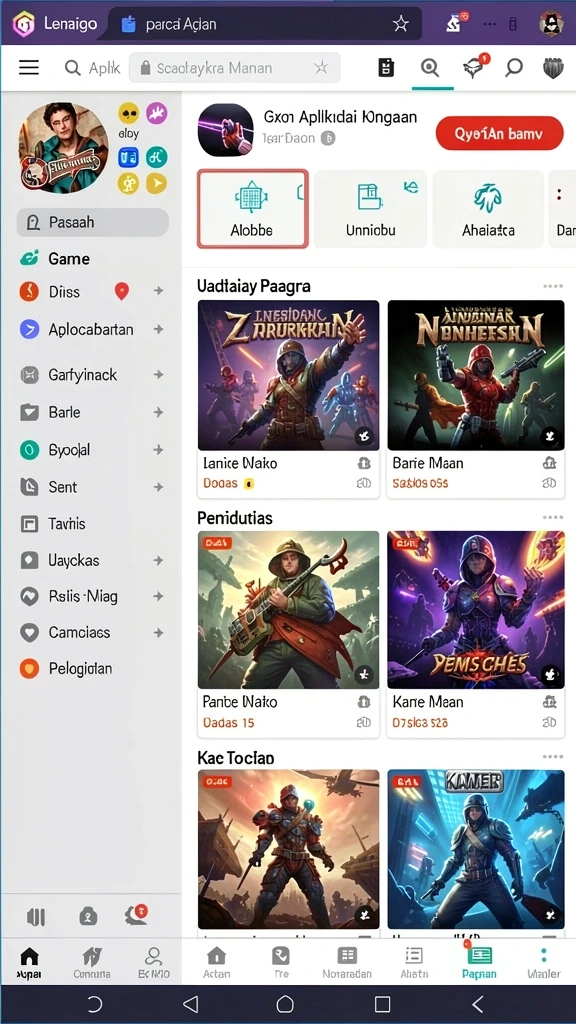Tap the red QyerAn bamv button
Image resolution: width=576 pixels, height=1024 pixels.
(x=499, y=134)
